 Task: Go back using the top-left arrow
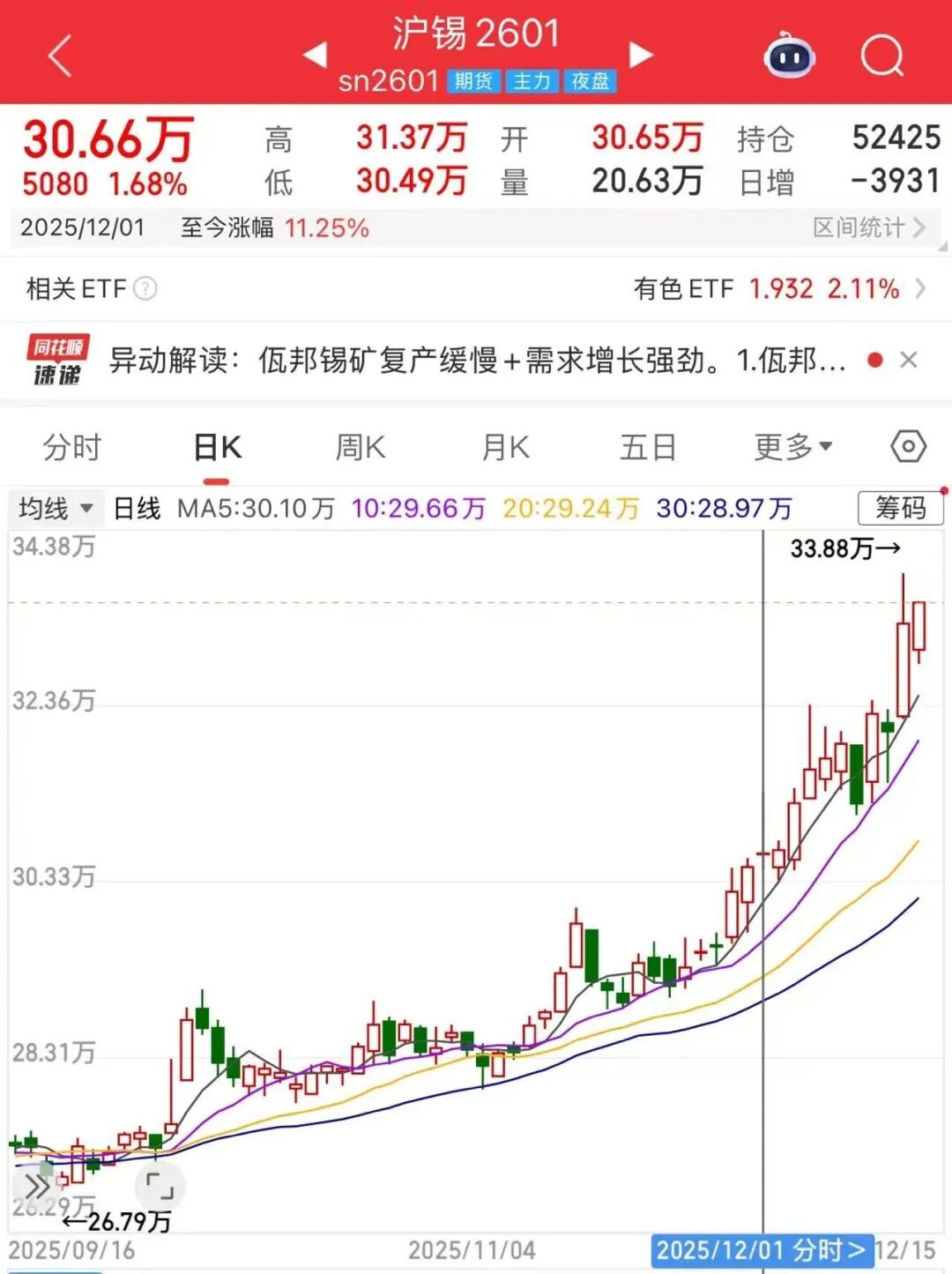[x=60, y=56]
